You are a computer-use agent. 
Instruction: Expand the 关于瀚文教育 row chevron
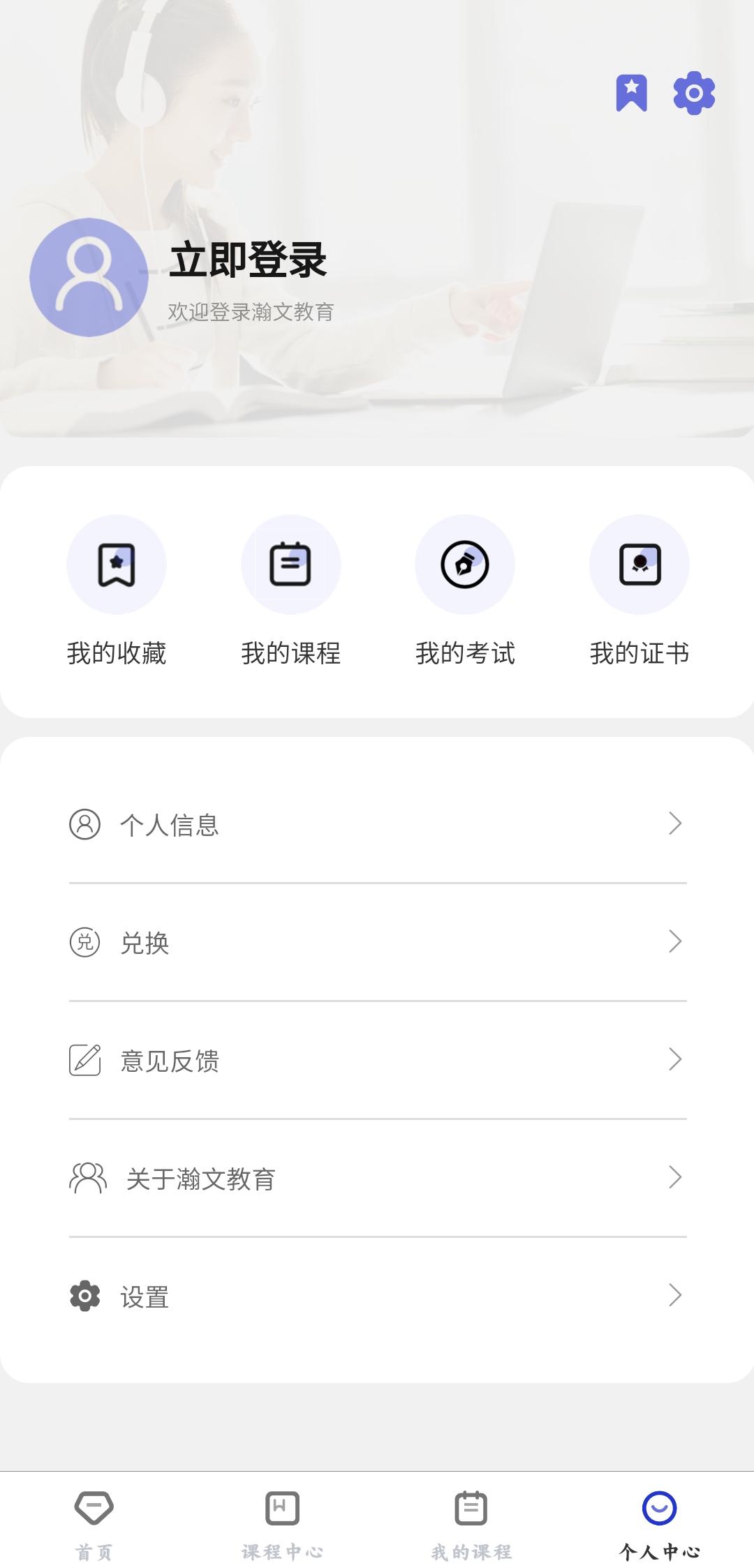point(674,1179)
